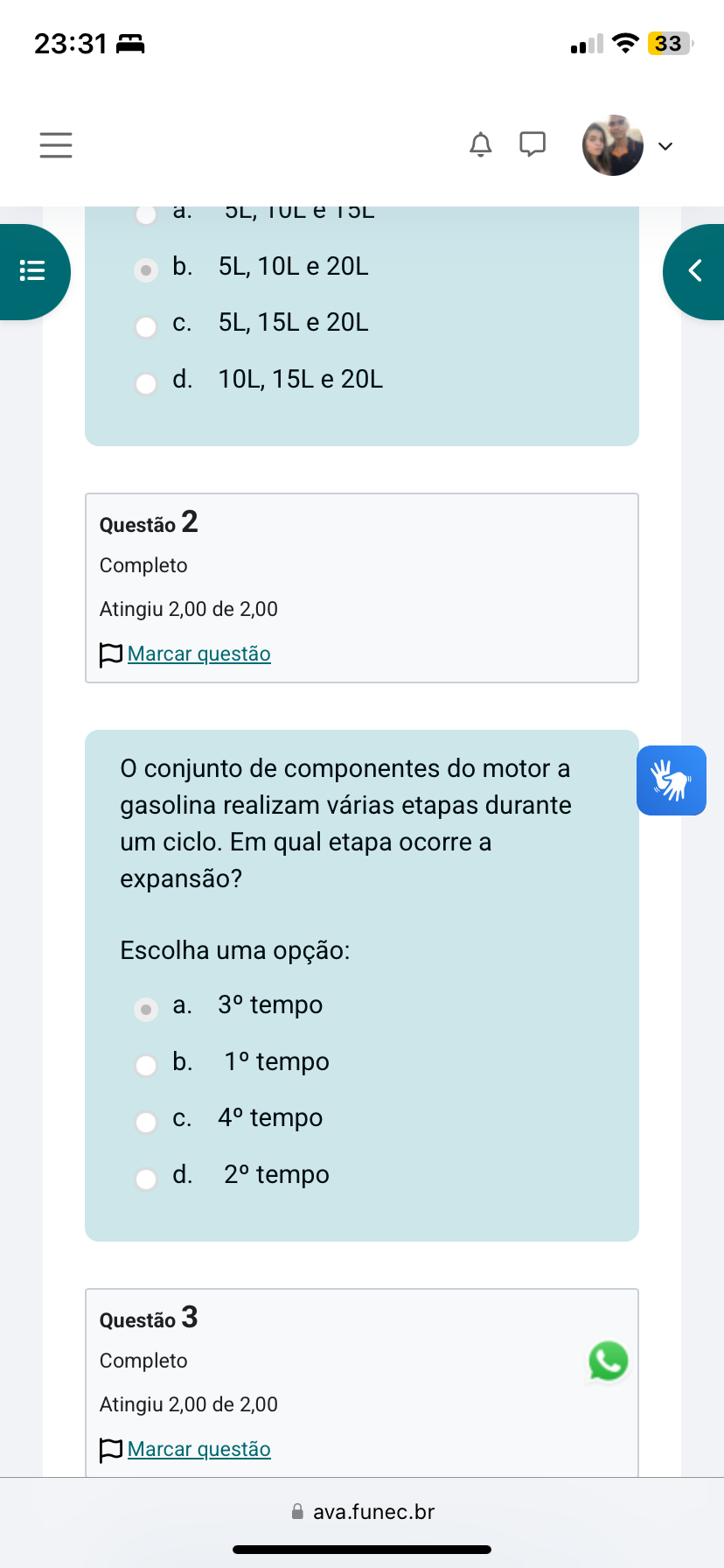Choose answer c. 4º tempo
Viewport: 724px width, 1568px height.
(x=147, y=1122)
